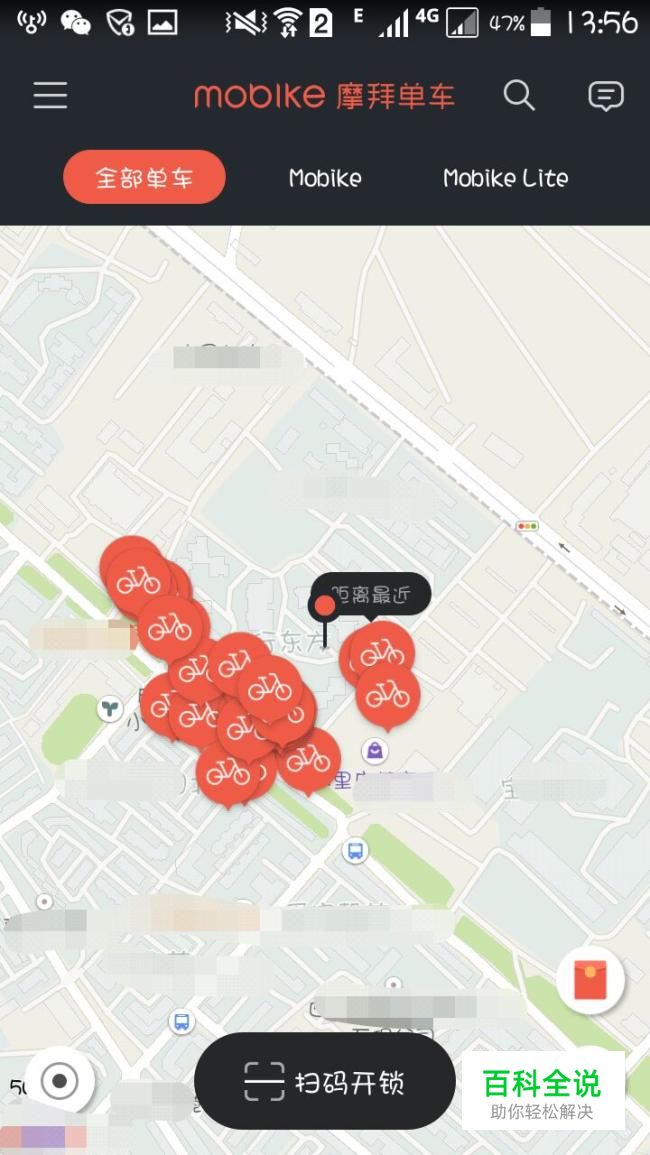Switch to the Mobike Lite tab
The height and width of the screenshot is (1155, 650).
tap(505, 178)
